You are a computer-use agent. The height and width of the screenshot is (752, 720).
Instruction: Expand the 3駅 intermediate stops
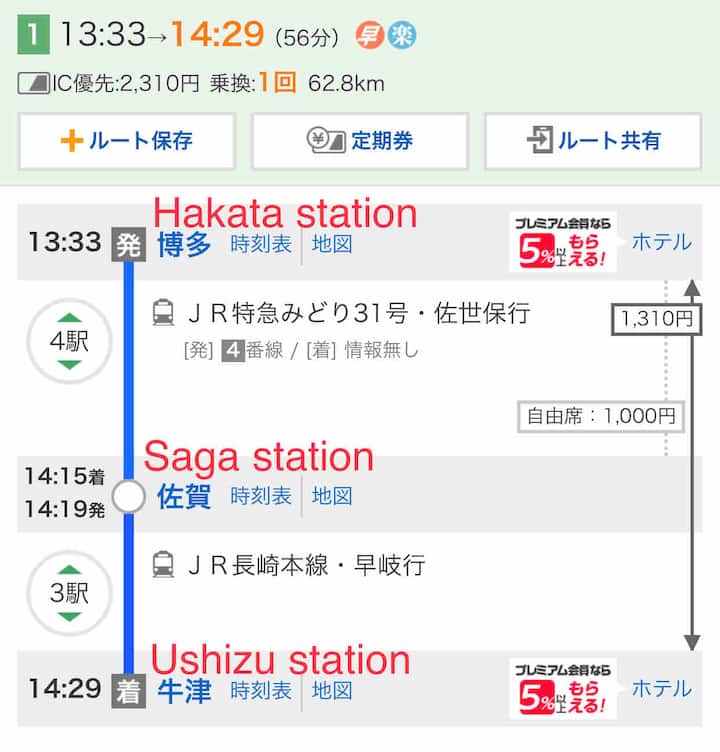coord(69,593)
